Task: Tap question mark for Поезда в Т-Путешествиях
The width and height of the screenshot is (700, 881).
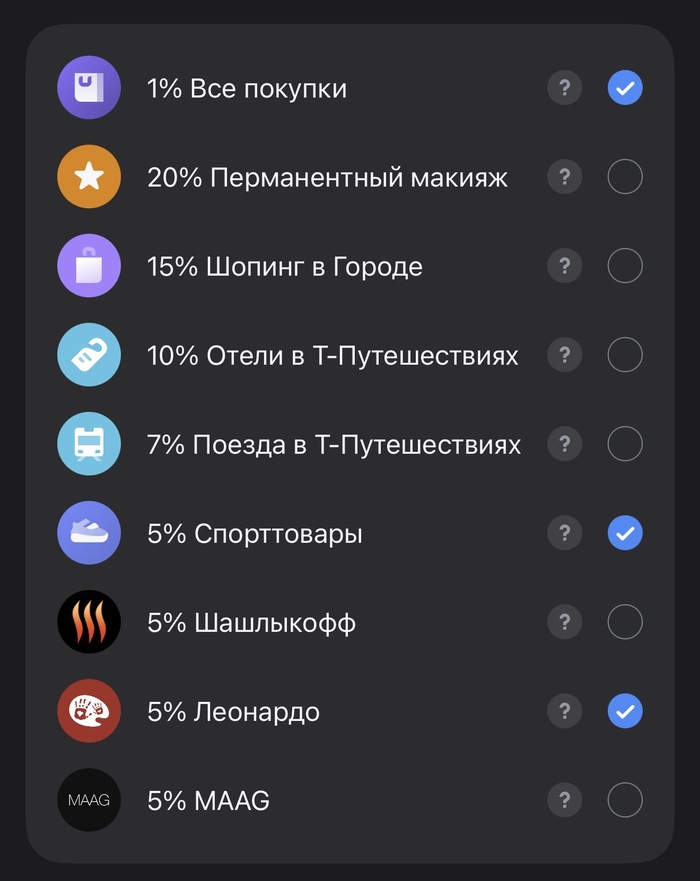Action: [x=565, y=444]
